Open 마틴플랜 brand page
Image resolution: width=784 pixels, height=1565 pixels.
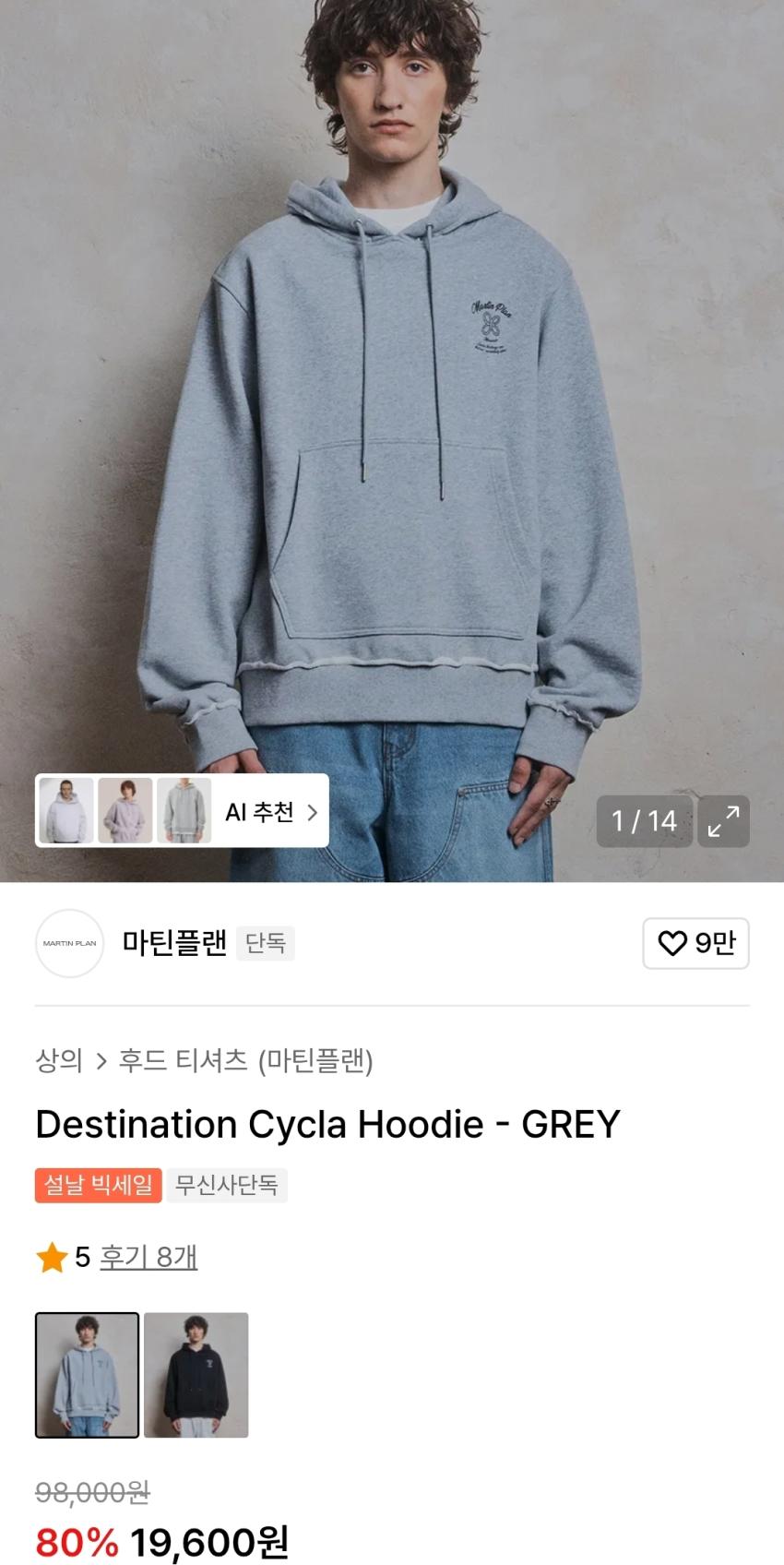[x=174, y=943]
